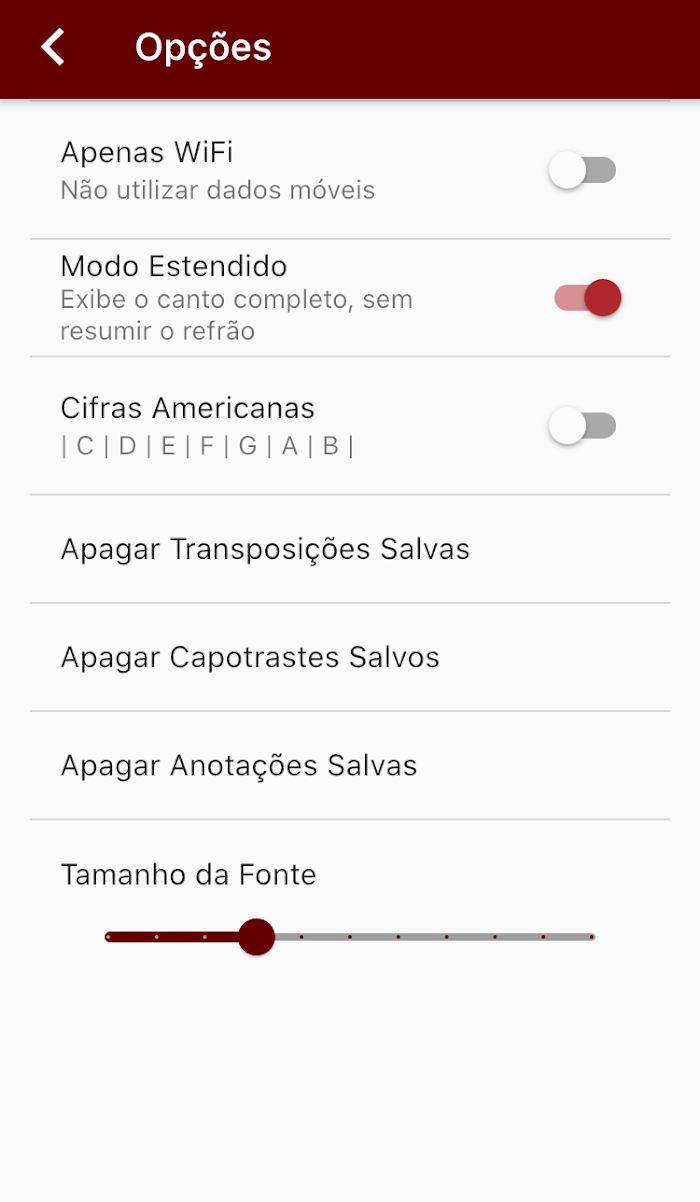The height and width of the screenshot is (1202, 700).
Task: Enable the Apenas WiFi switch
Action: pyautogui.click(x=582, y=170)
